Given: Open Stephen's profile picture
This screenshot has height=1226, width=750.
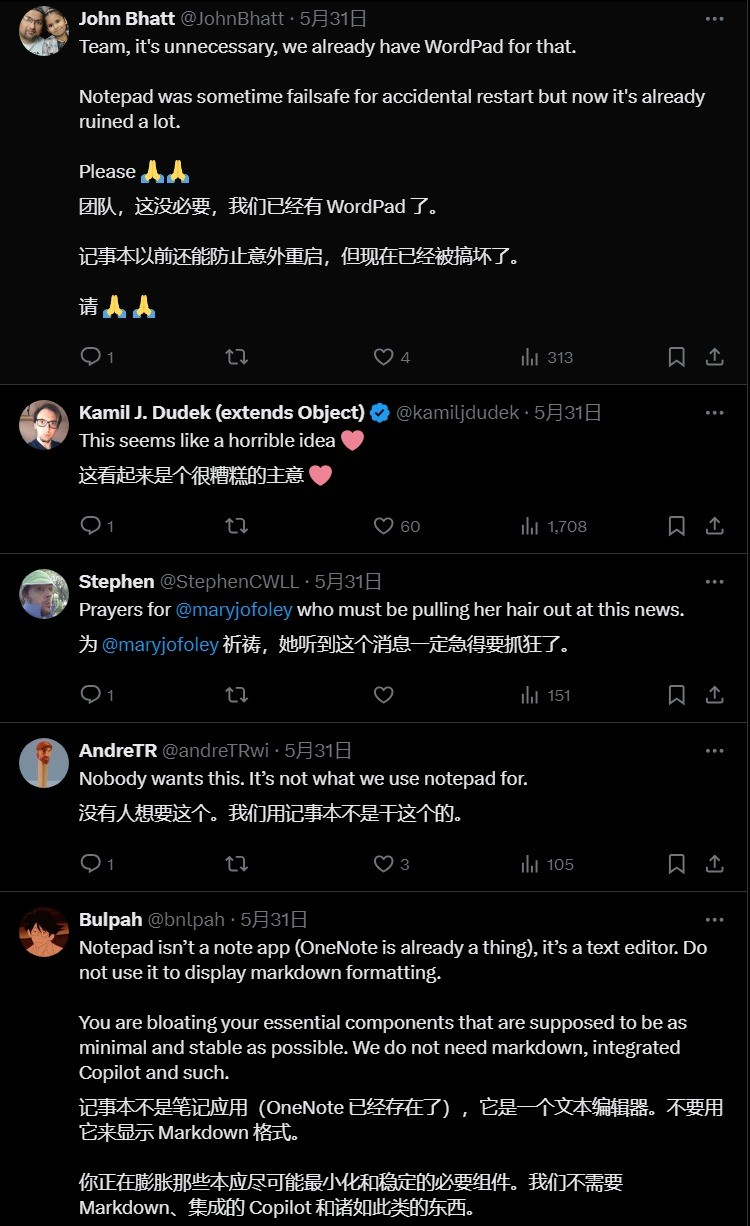Looking at the screenshot, I should [44, 594].
